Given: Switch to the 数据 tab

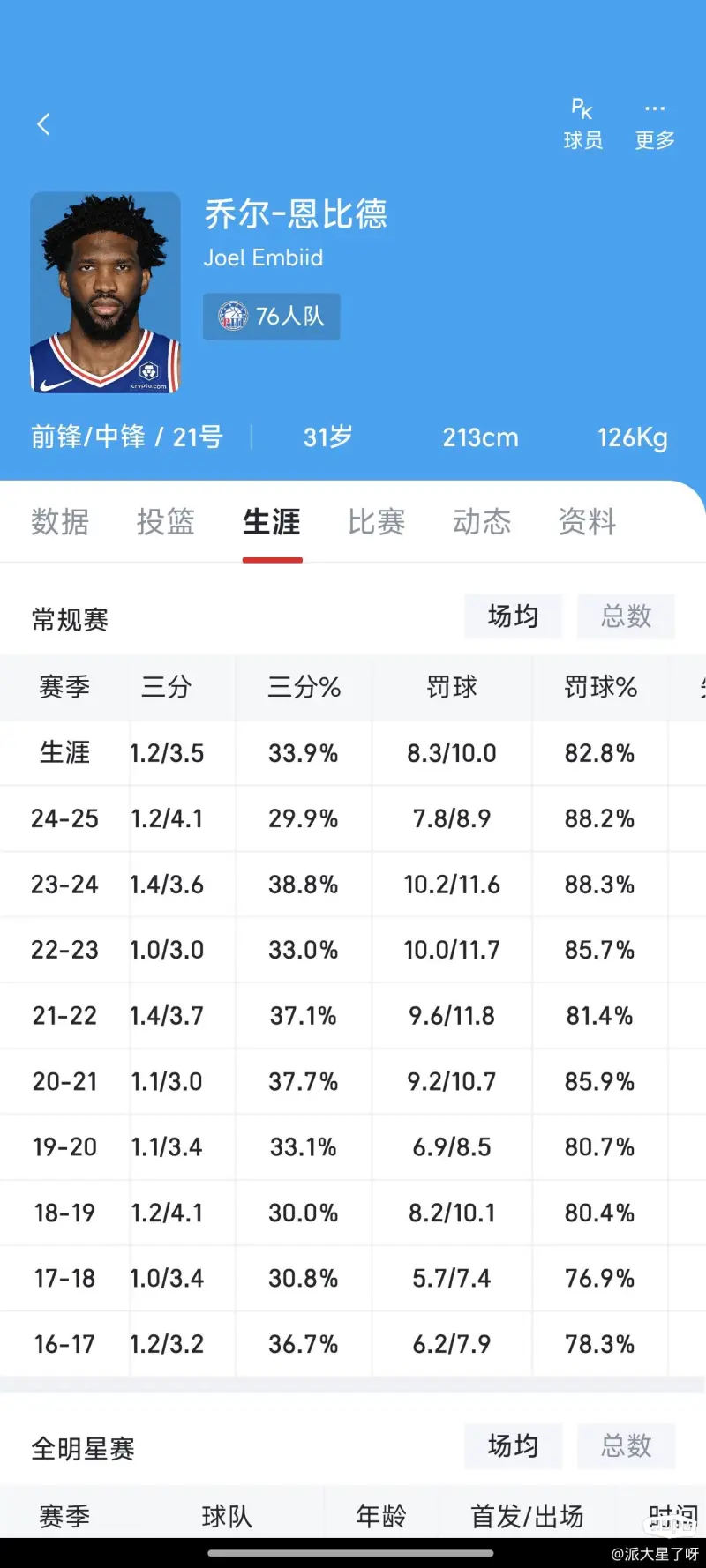Looking at the screenshot, I should coord(60,522).
